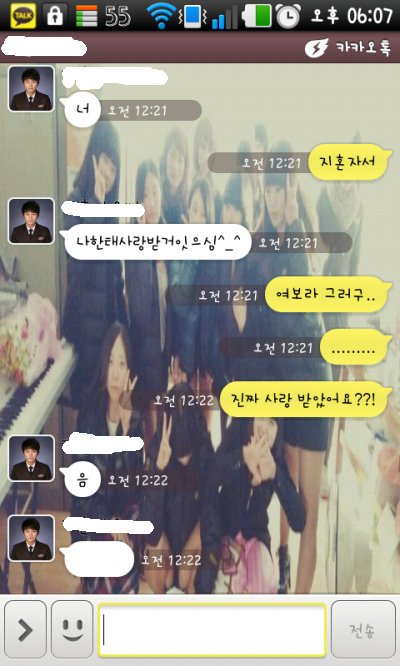Open sender's profile photo beside 너 message

coord(31,89)
